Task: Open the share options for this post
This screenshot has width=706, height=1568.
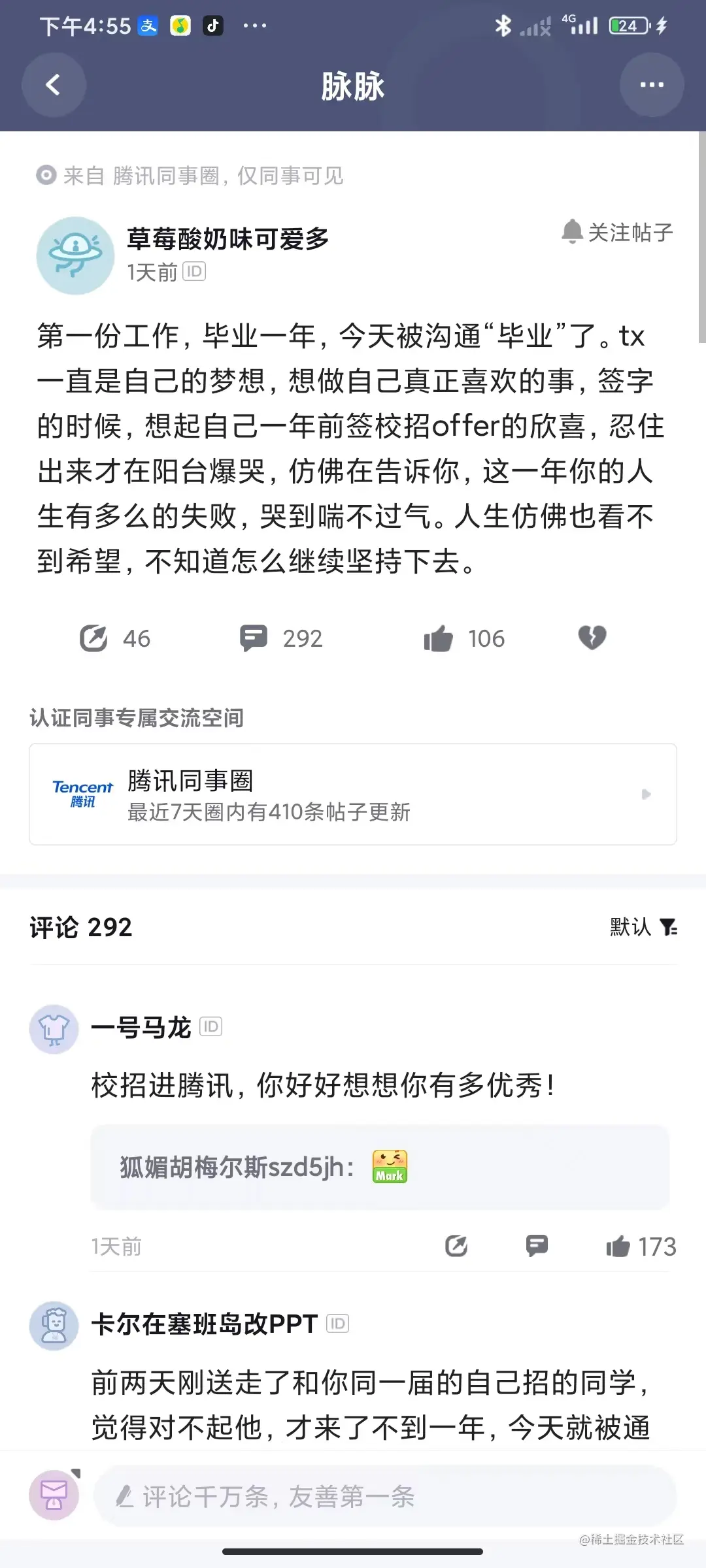Action: pyautogui.click(x=95, y=638)
